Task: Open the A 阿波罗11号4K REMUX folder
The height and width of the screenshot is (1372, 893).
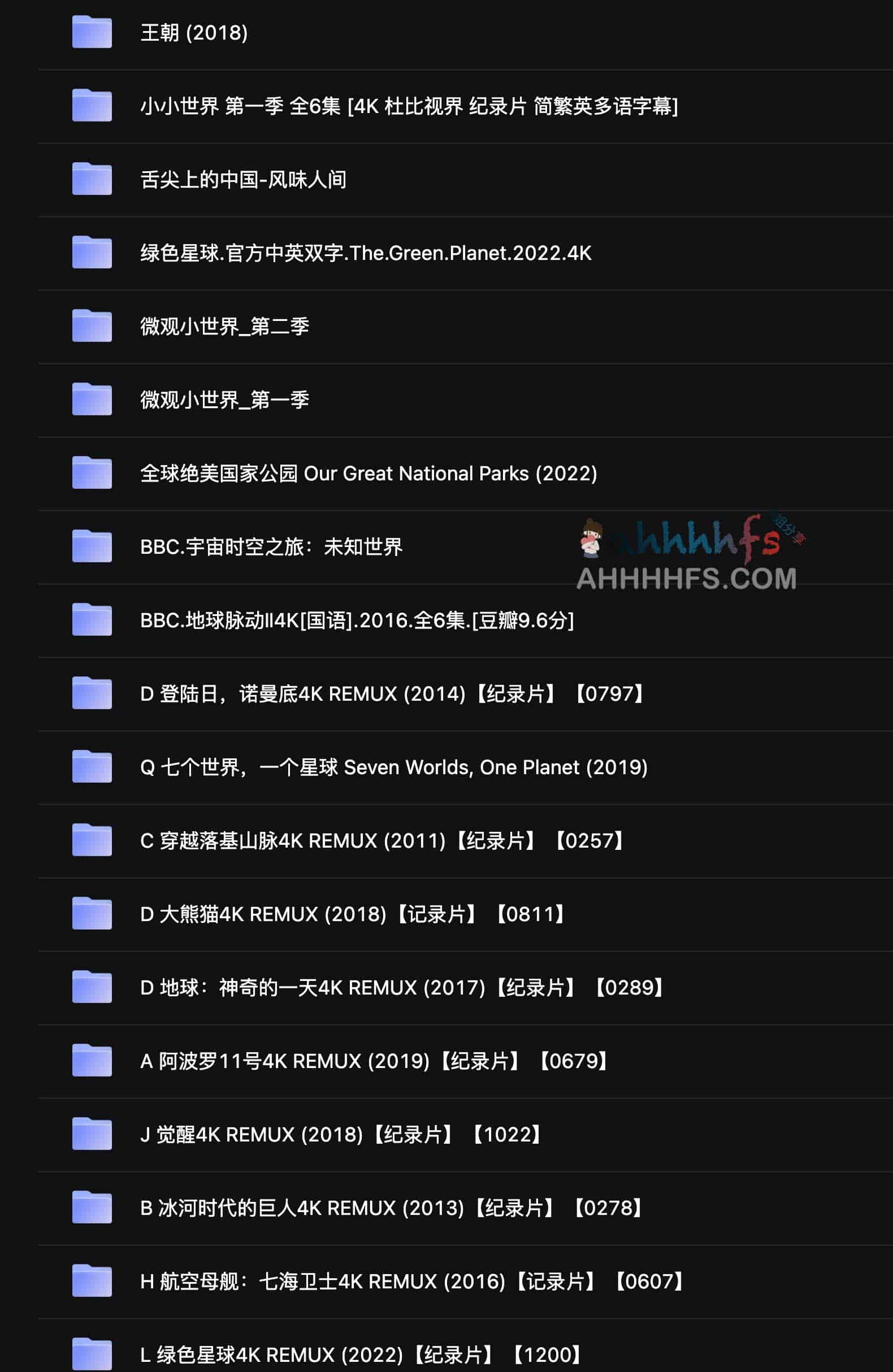Action: point(374,1061)
